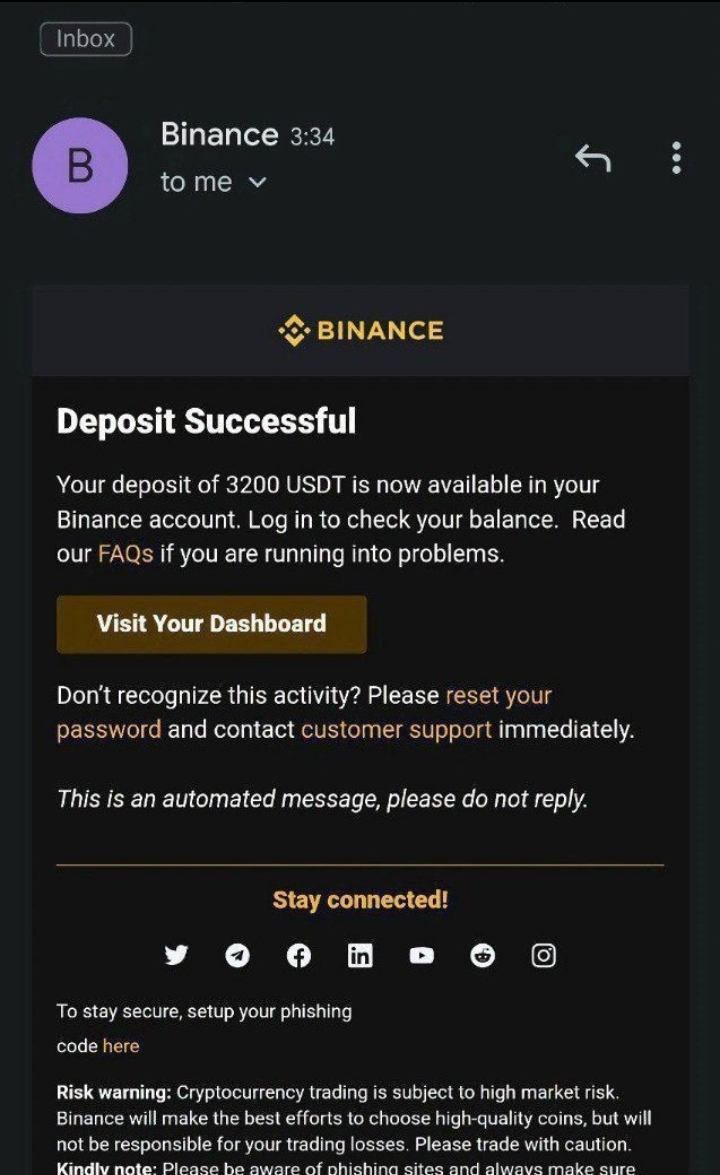Image resolution: width=720 pixels, height=1175 pixels.
Task: Open the Binance sender avatar
Action: pos(80,165)
